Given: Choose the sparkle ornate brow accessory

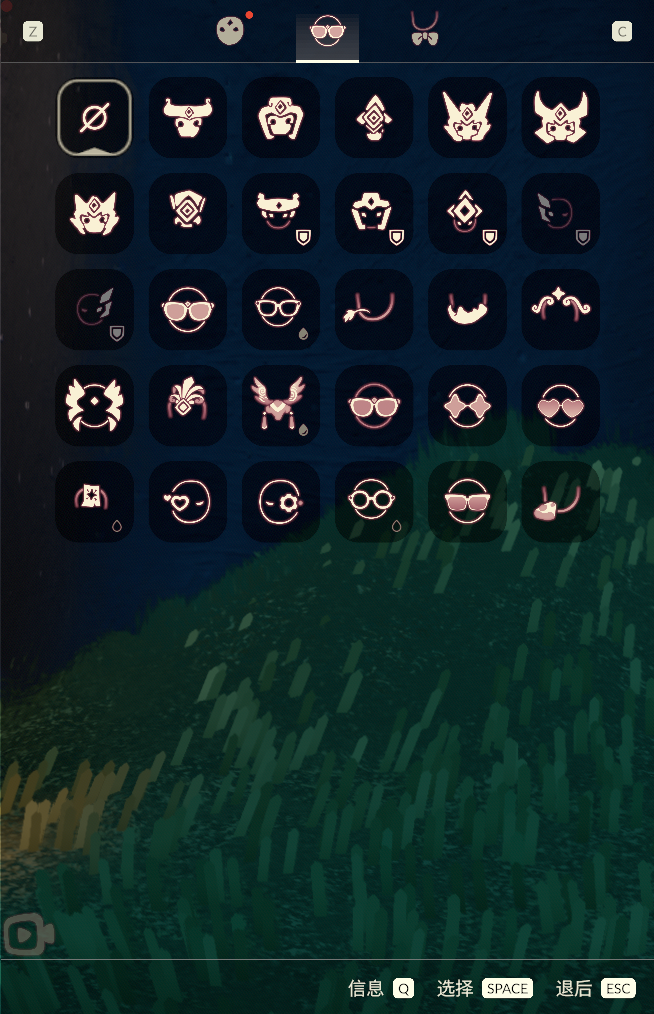Looking at the screenshot, I should click(560, 309).
